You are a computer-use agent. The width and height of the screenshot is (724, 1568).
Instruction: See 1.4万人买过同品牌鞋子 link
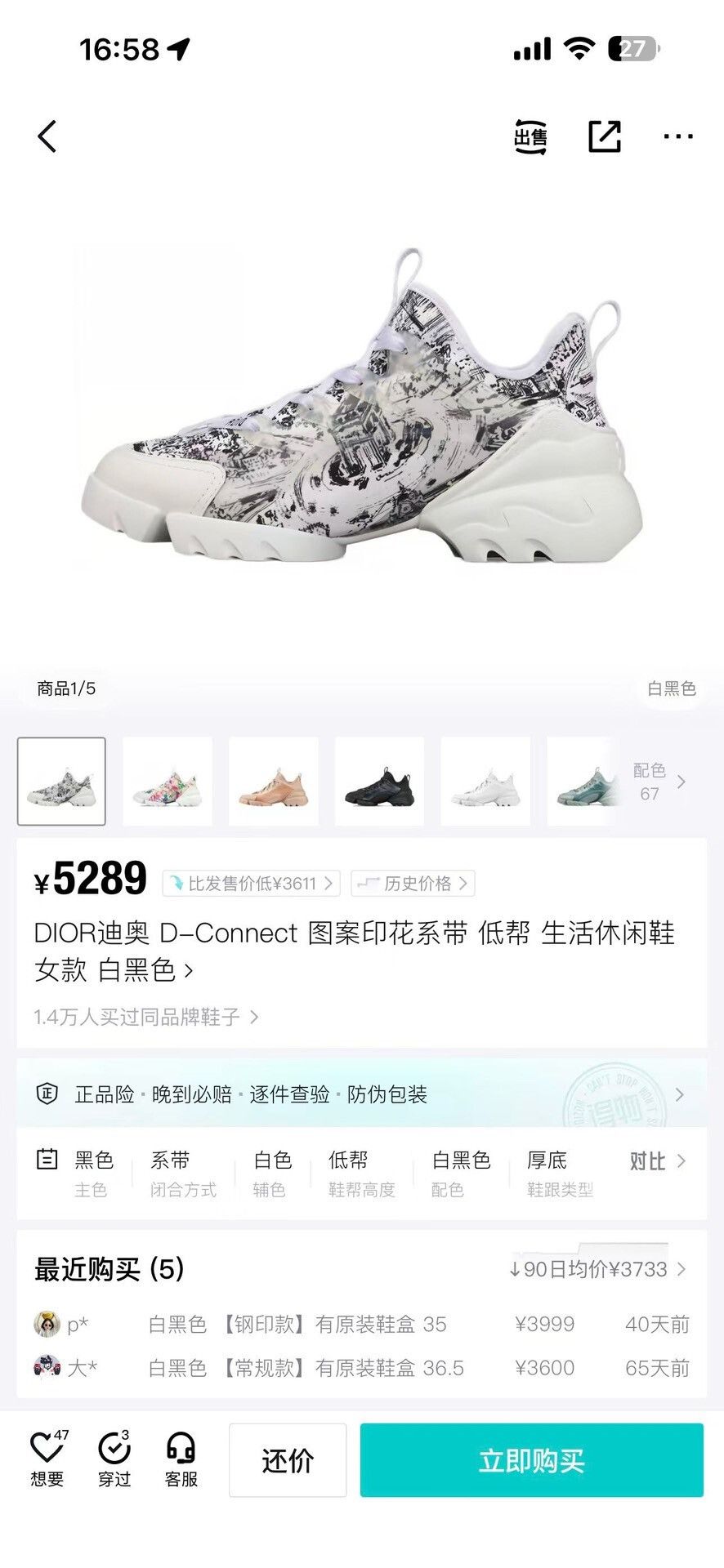[x=146, y=1017]
